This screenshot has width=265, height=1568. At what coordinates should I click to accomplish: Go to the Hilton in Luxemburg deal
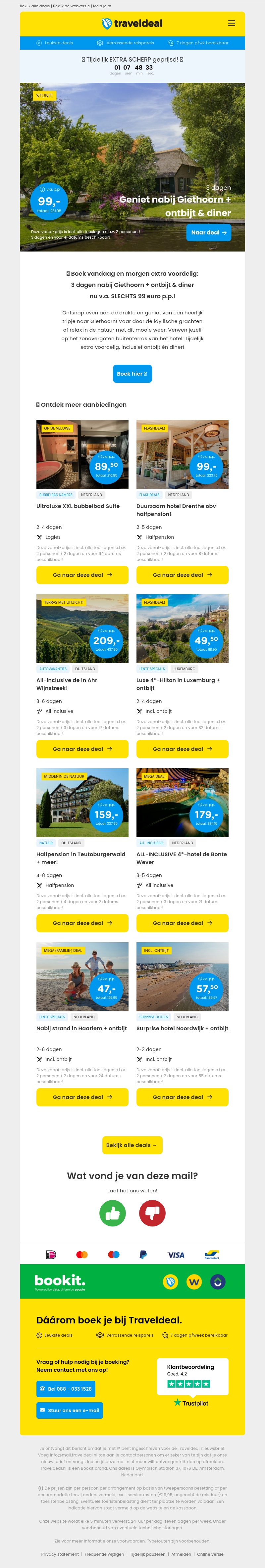click(x=182, y=749)
